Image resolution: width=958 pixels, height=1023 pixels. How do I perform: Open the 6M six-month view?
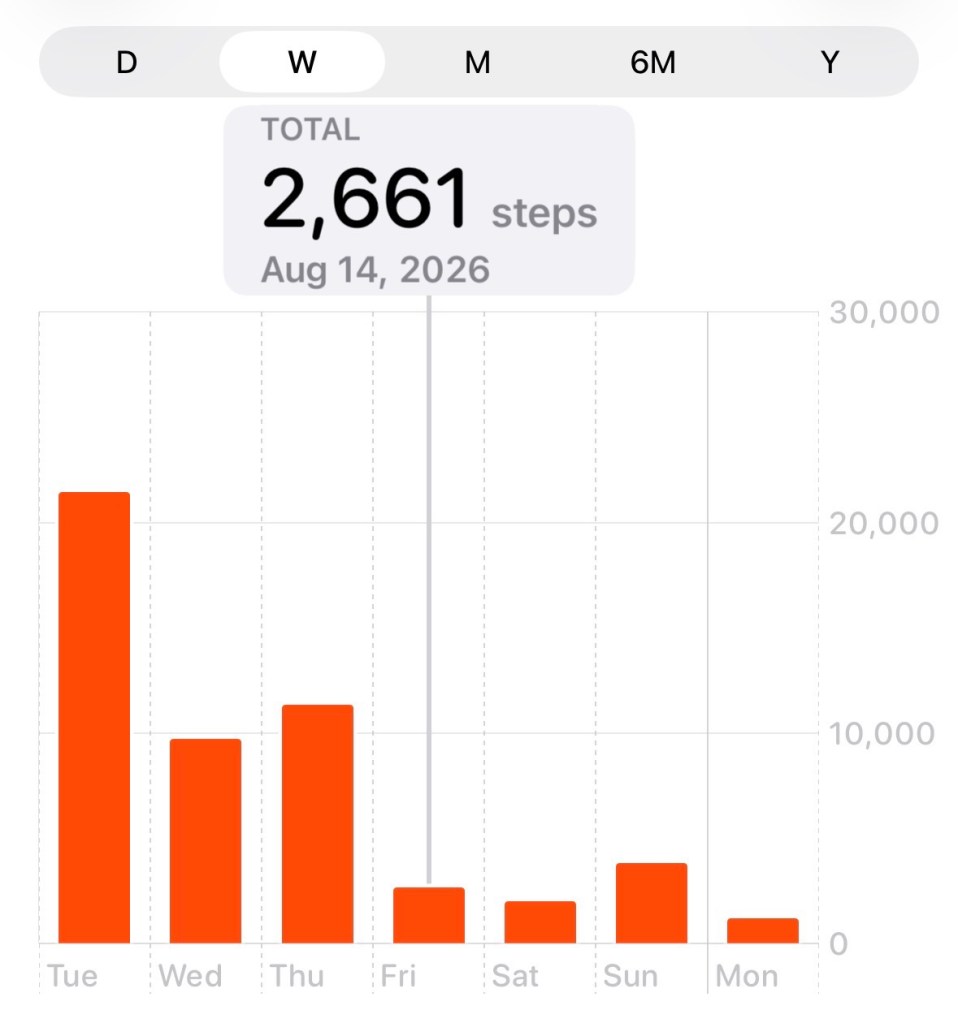[653, 62]
